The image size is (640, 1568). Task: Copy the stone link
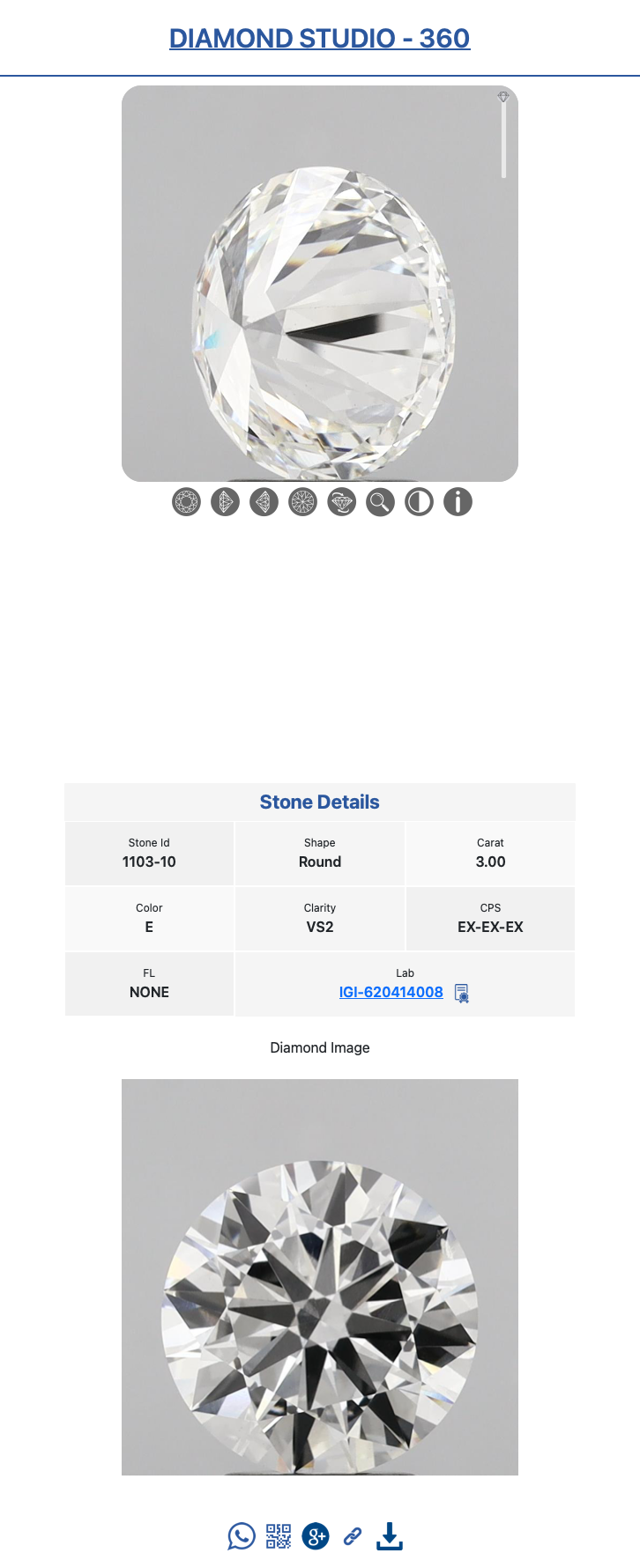pos(353,1536)
